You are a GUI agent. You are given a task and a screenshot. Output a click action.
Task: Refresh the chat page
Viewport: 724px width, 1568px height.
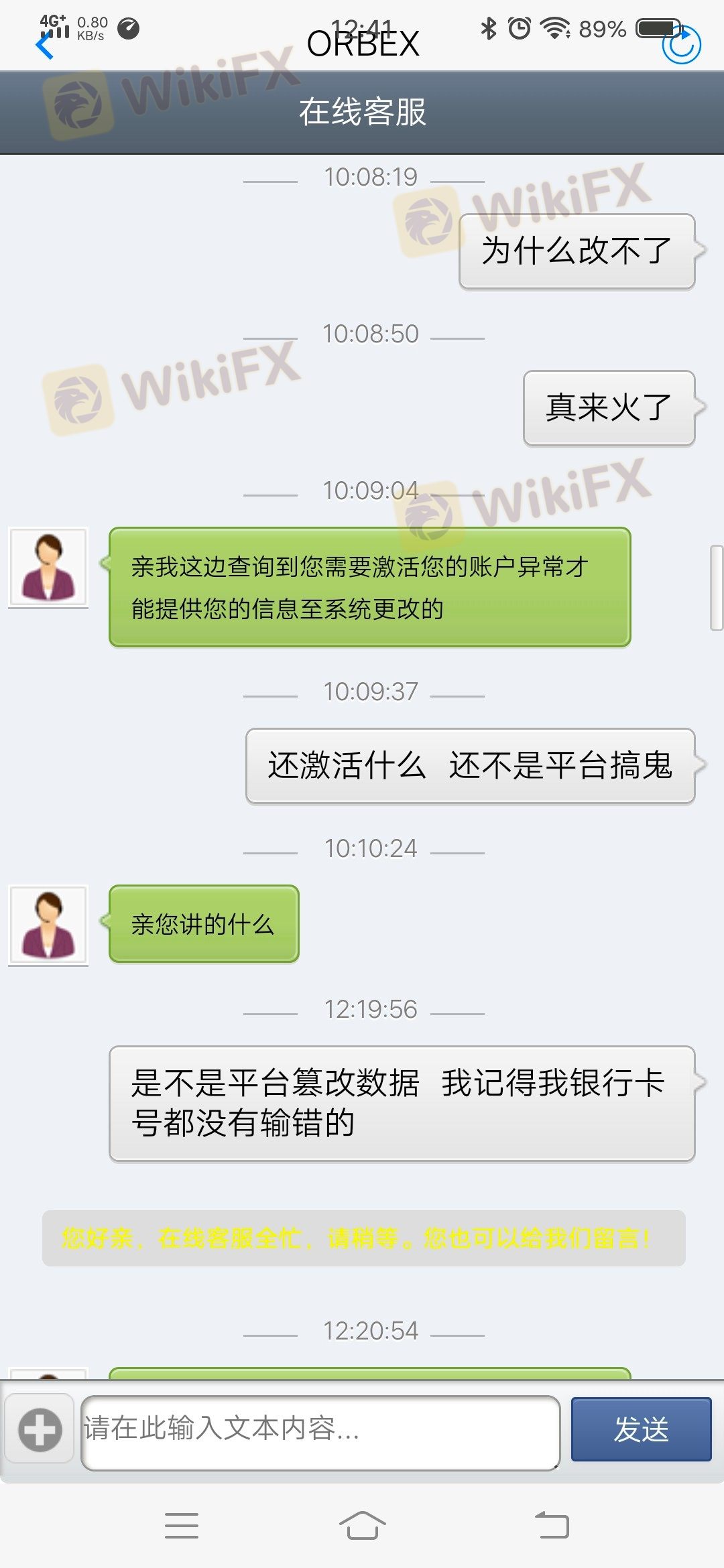click(x=681, y=45)
